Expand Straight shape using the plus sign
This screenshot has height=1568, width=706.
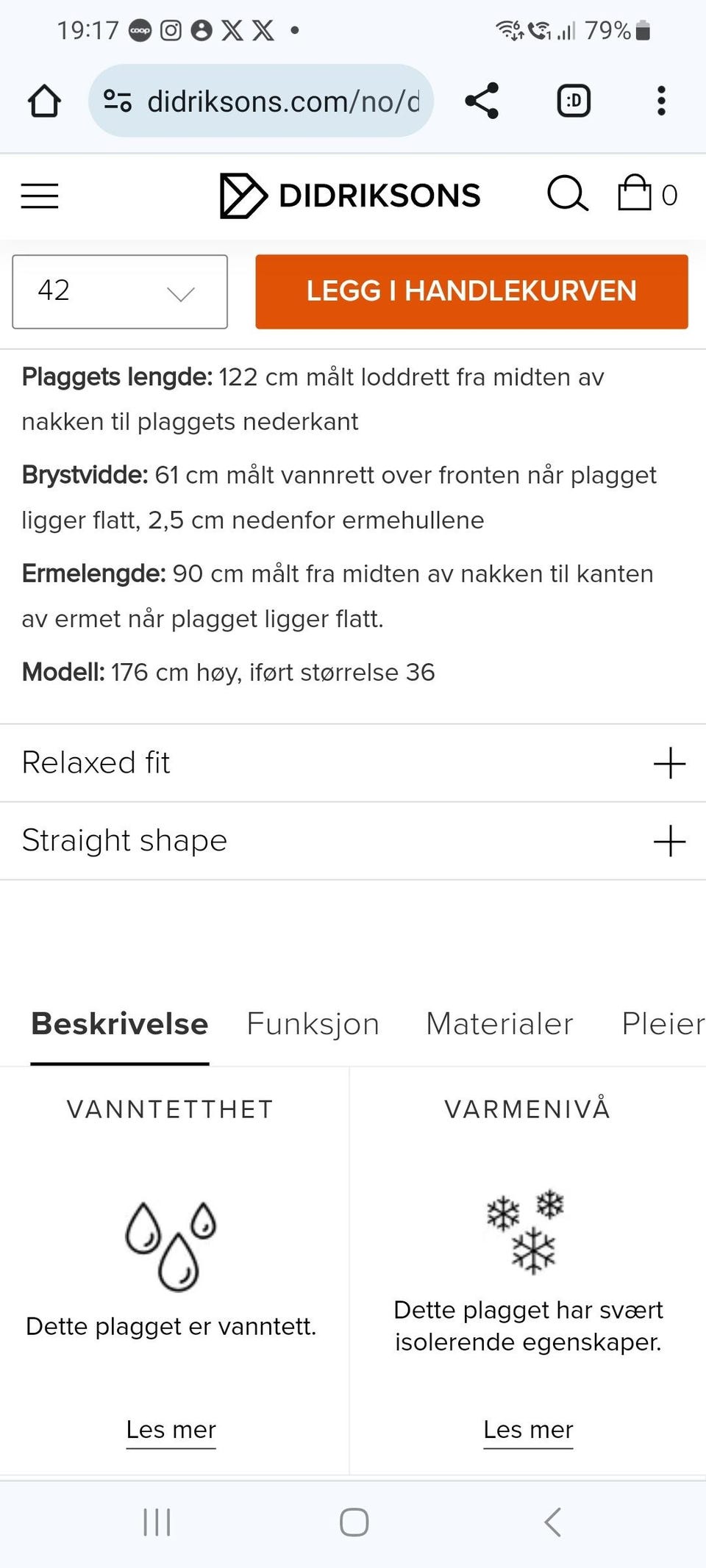tap(669, 841)
